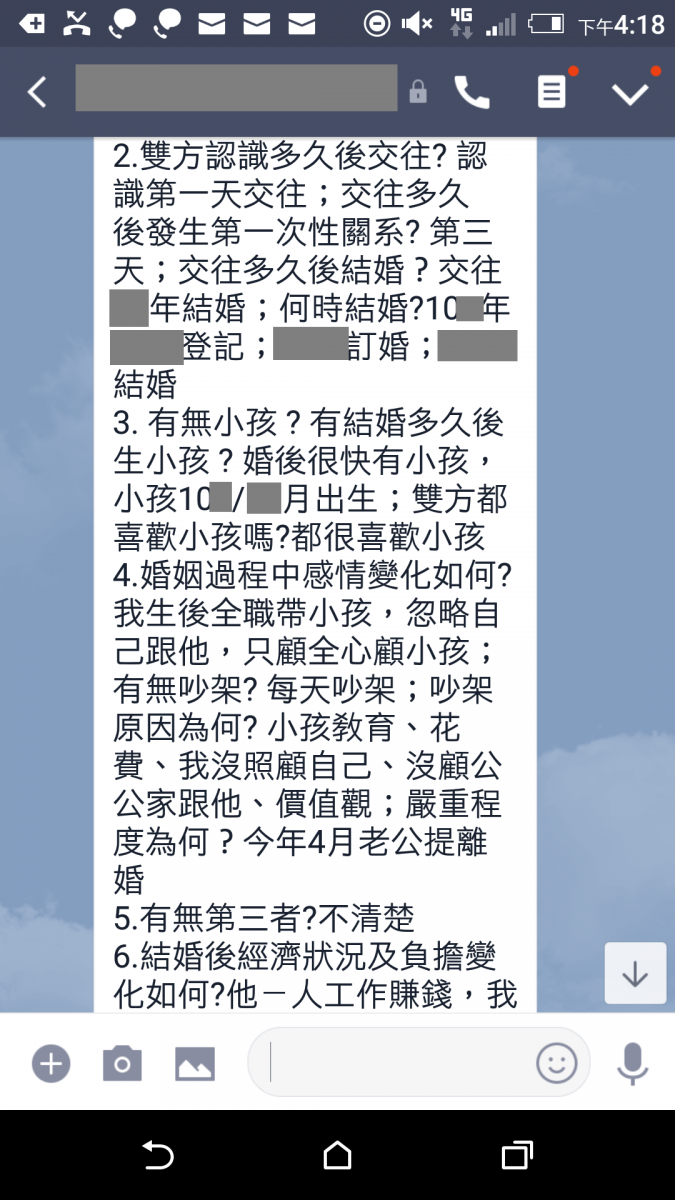Open the recent apps view
This screenshot has height=1200, width=675.
click(x=516, y=1156)
